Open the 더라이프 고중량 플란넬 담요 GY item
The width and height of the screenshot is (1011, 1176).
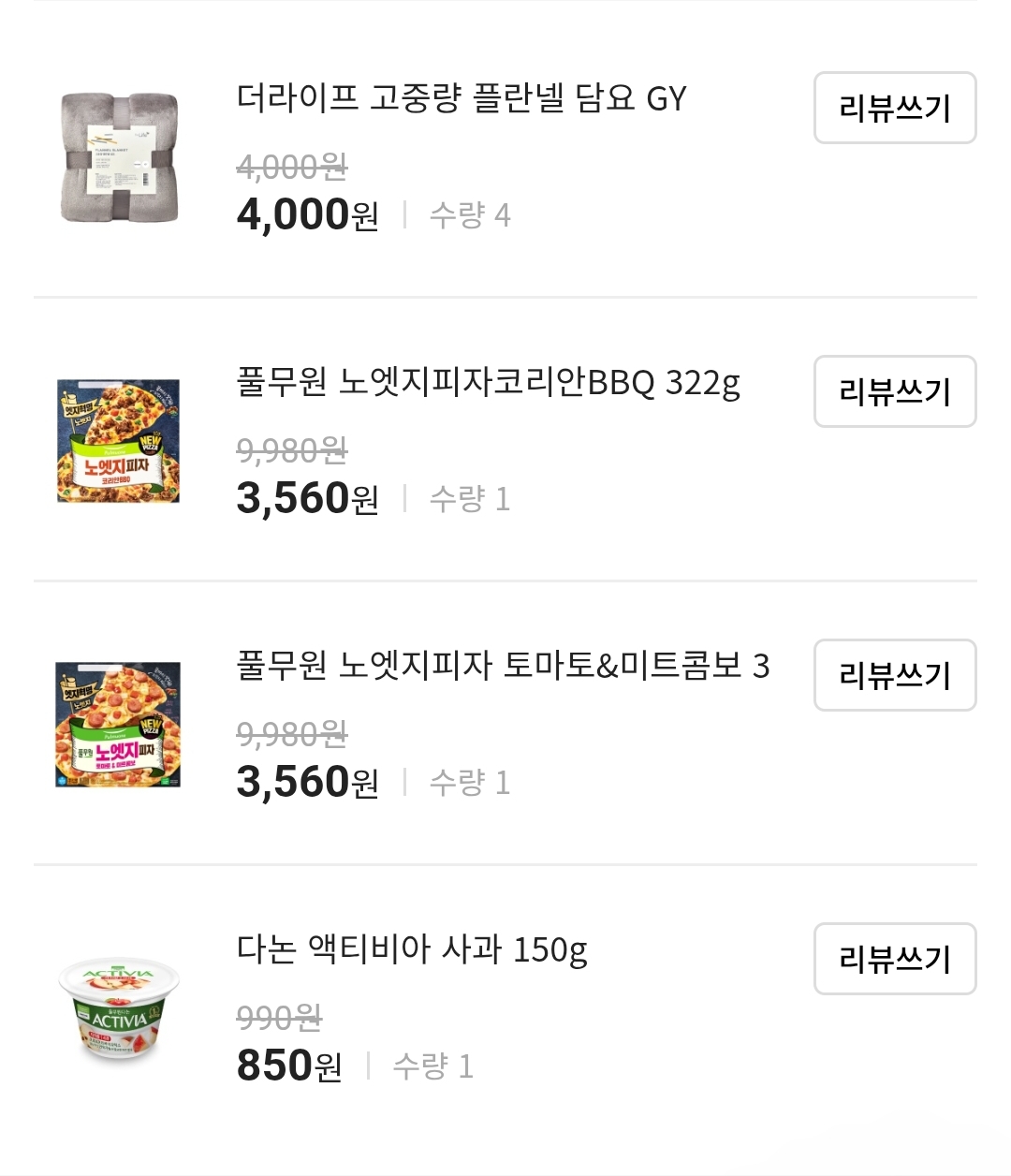[461, 98]
